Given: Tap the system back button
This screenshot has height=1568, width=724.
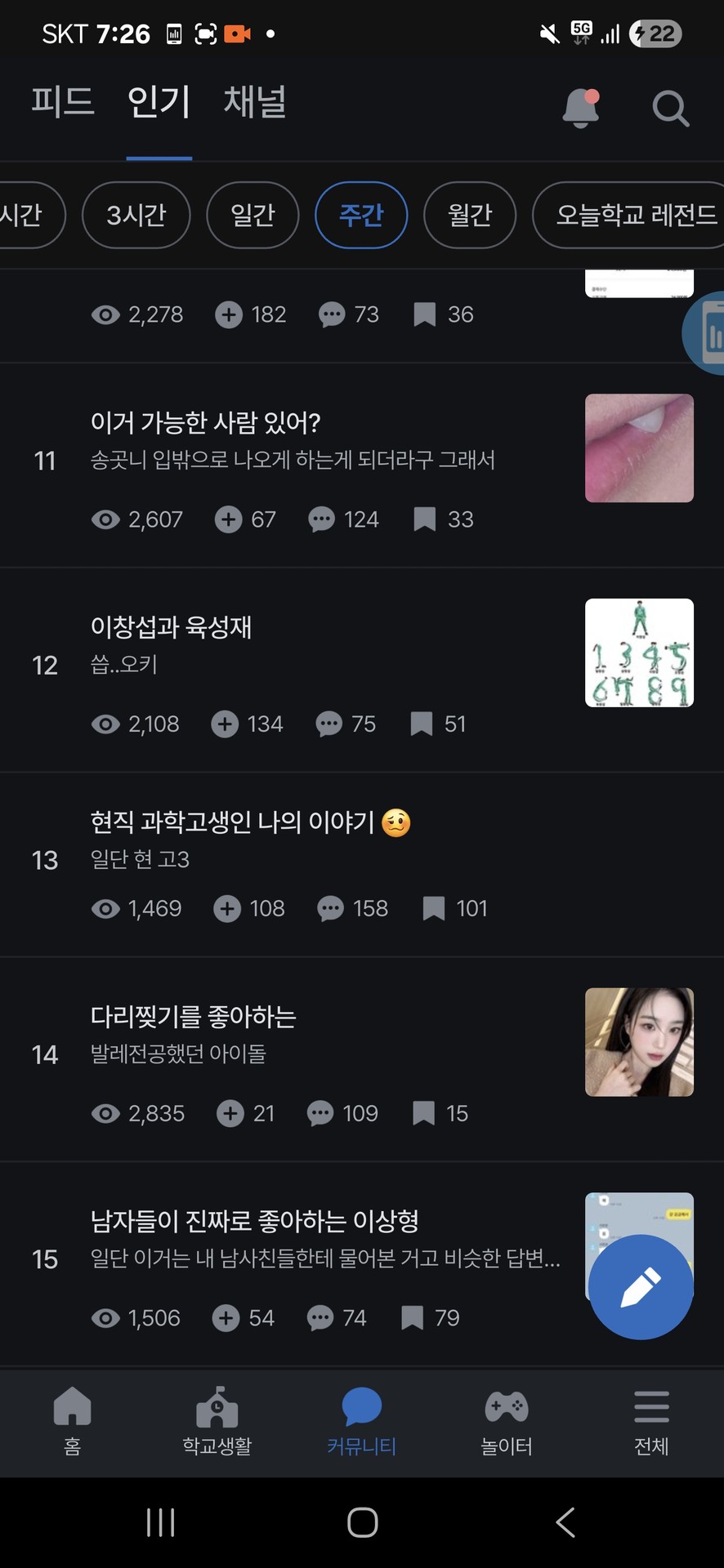Looking at the screenshot, I should click(565, 1522).
